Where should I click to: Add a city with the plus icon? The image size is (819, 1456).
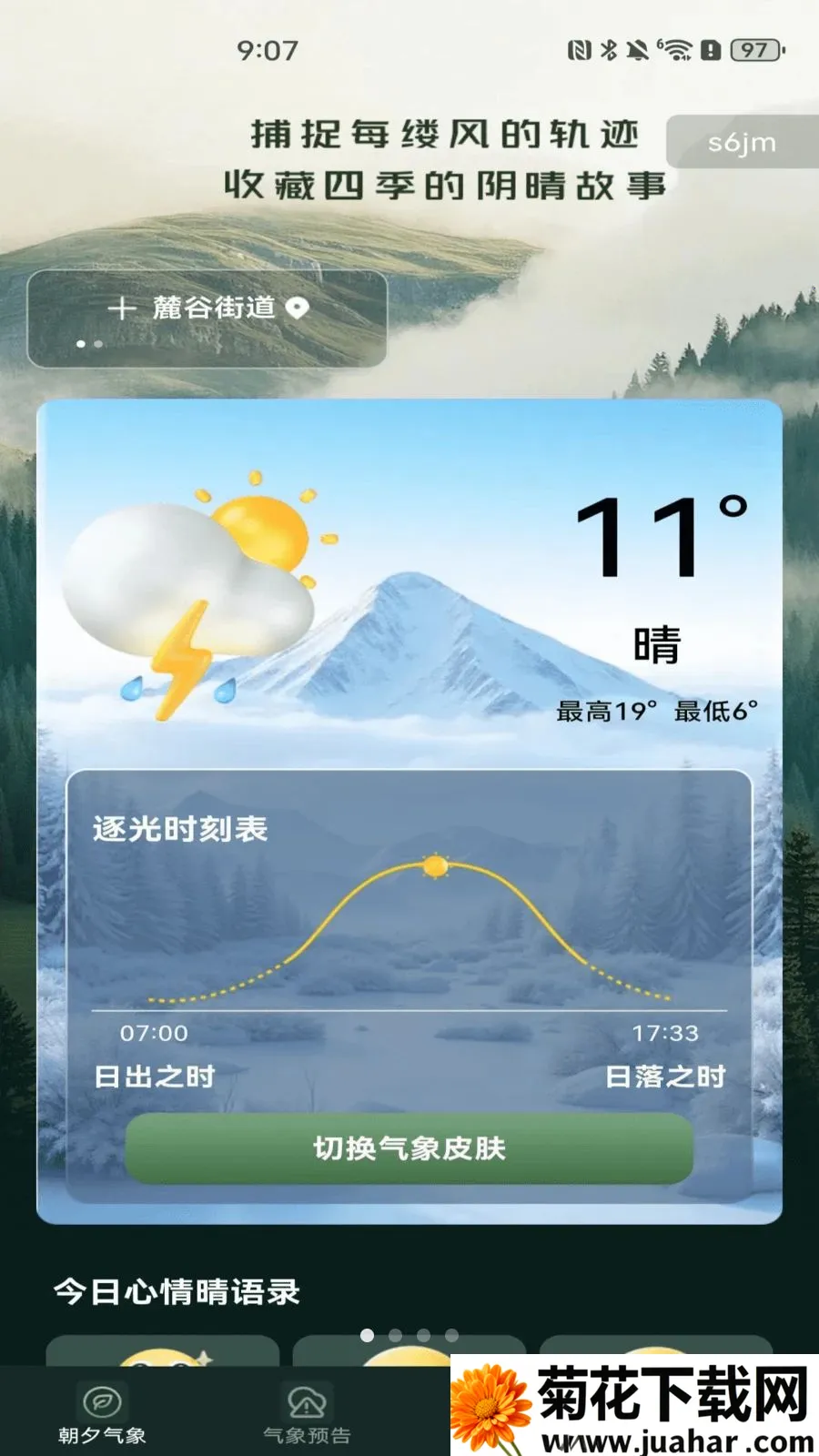122,308
